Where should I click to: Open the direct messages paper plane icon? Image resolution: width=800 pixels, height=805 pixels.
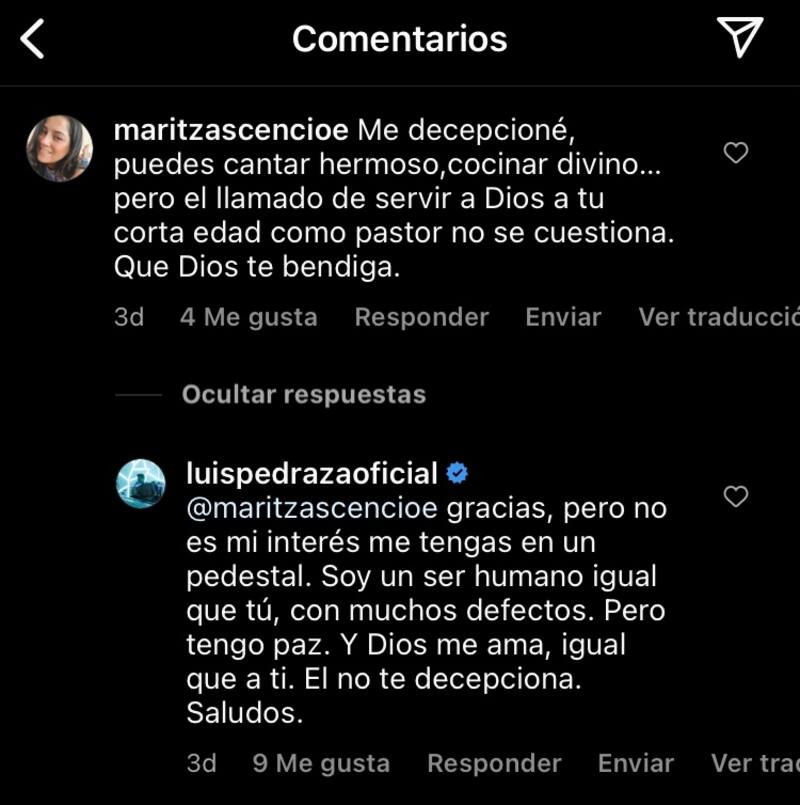coord(740,38)
